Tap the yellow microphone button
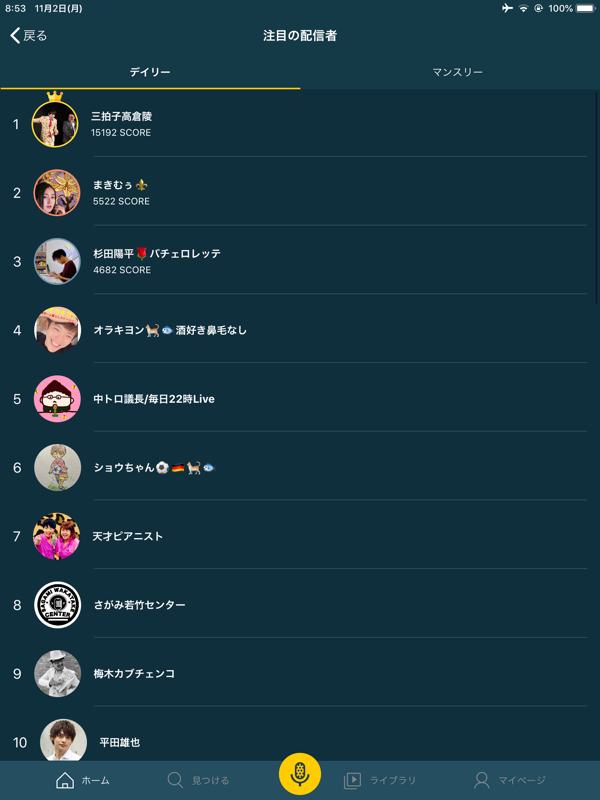The width and height of the screenshot is (600, 800). 299,775
